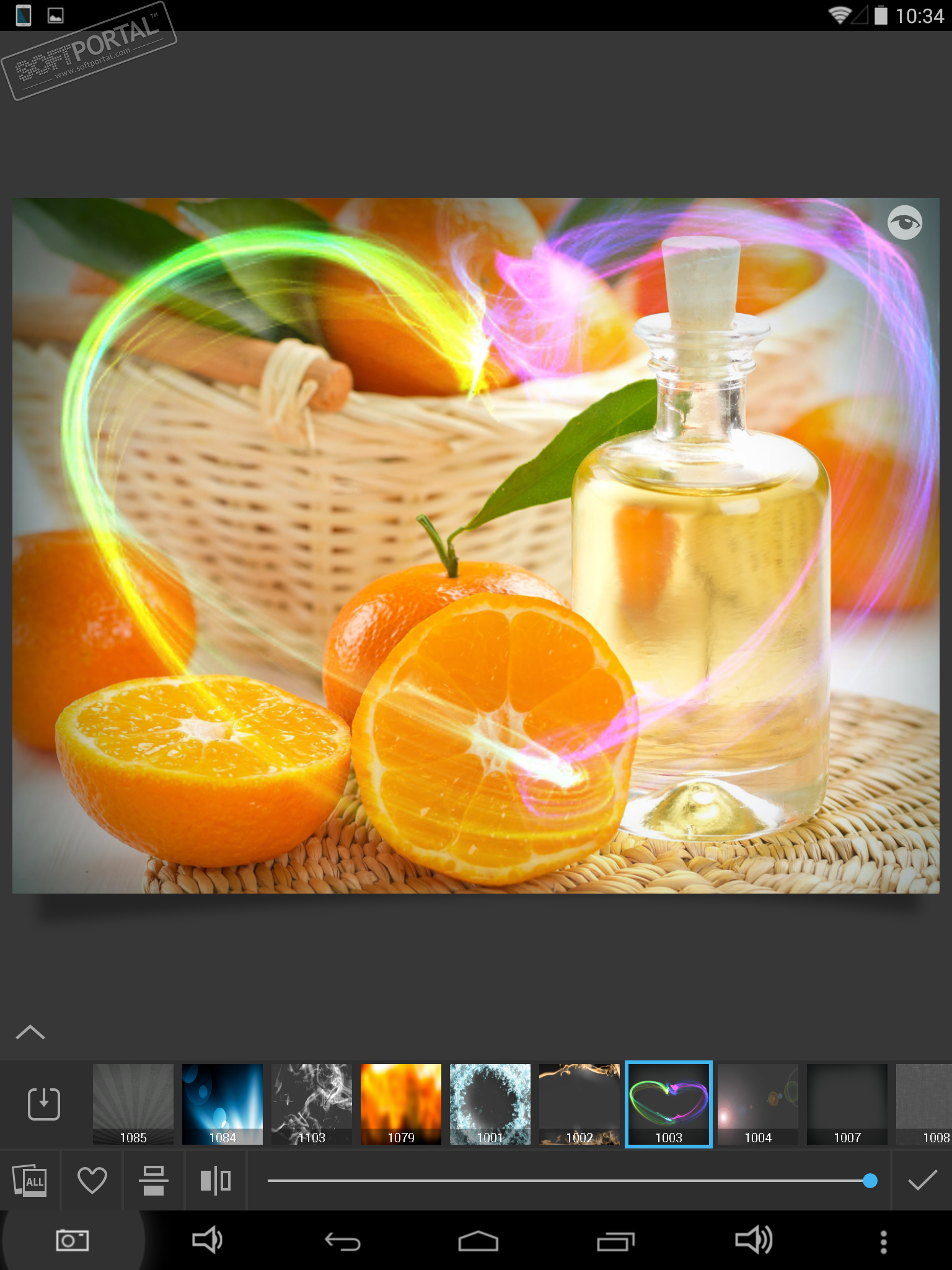Image resolution: width=952 pixels, height=1270 pixels.
Task: Show all effects with ALL icon
Action: (x=30, y=1180)
